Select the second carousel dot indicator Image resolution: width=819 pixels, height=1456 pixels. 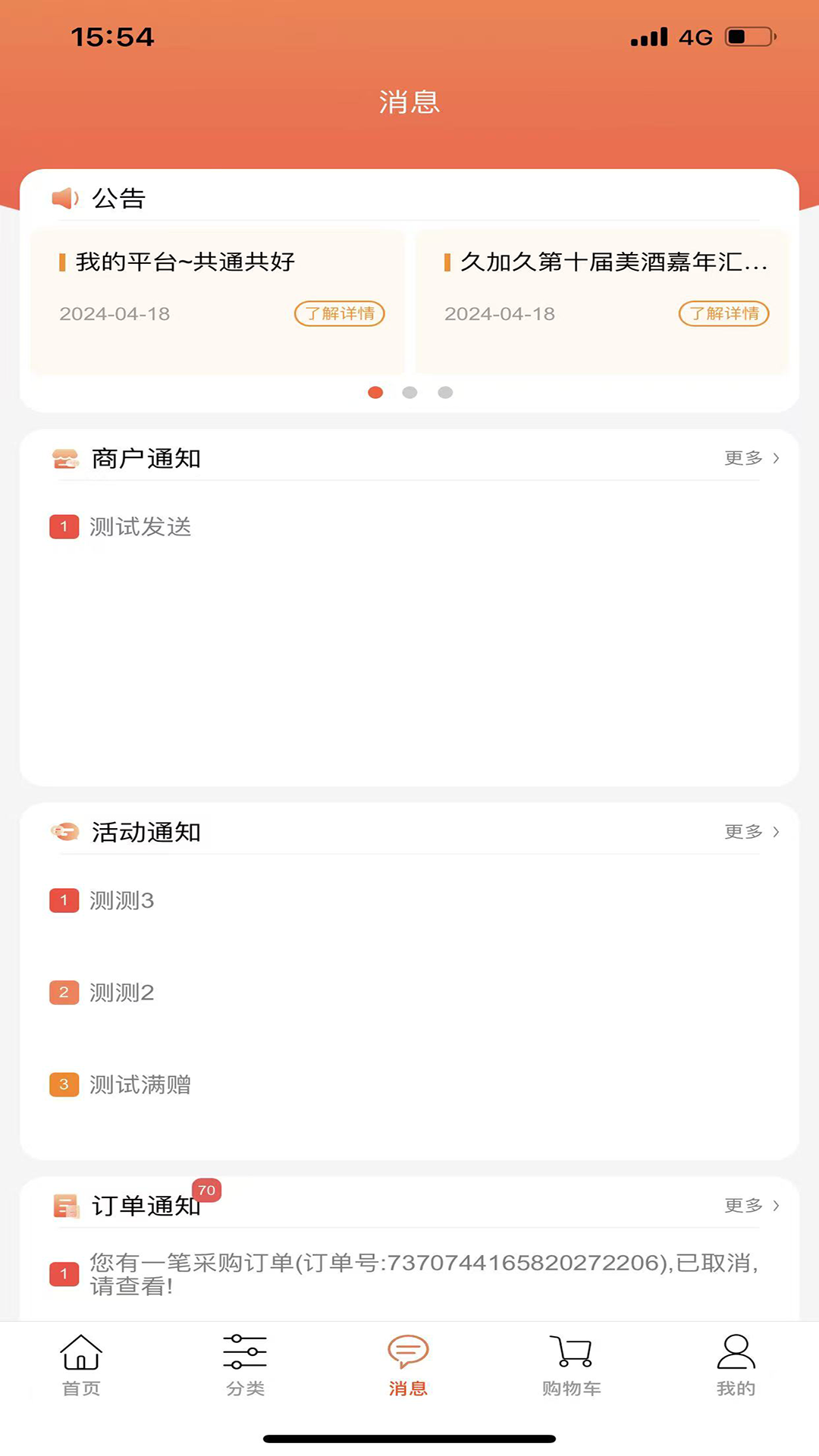(409, 393)
